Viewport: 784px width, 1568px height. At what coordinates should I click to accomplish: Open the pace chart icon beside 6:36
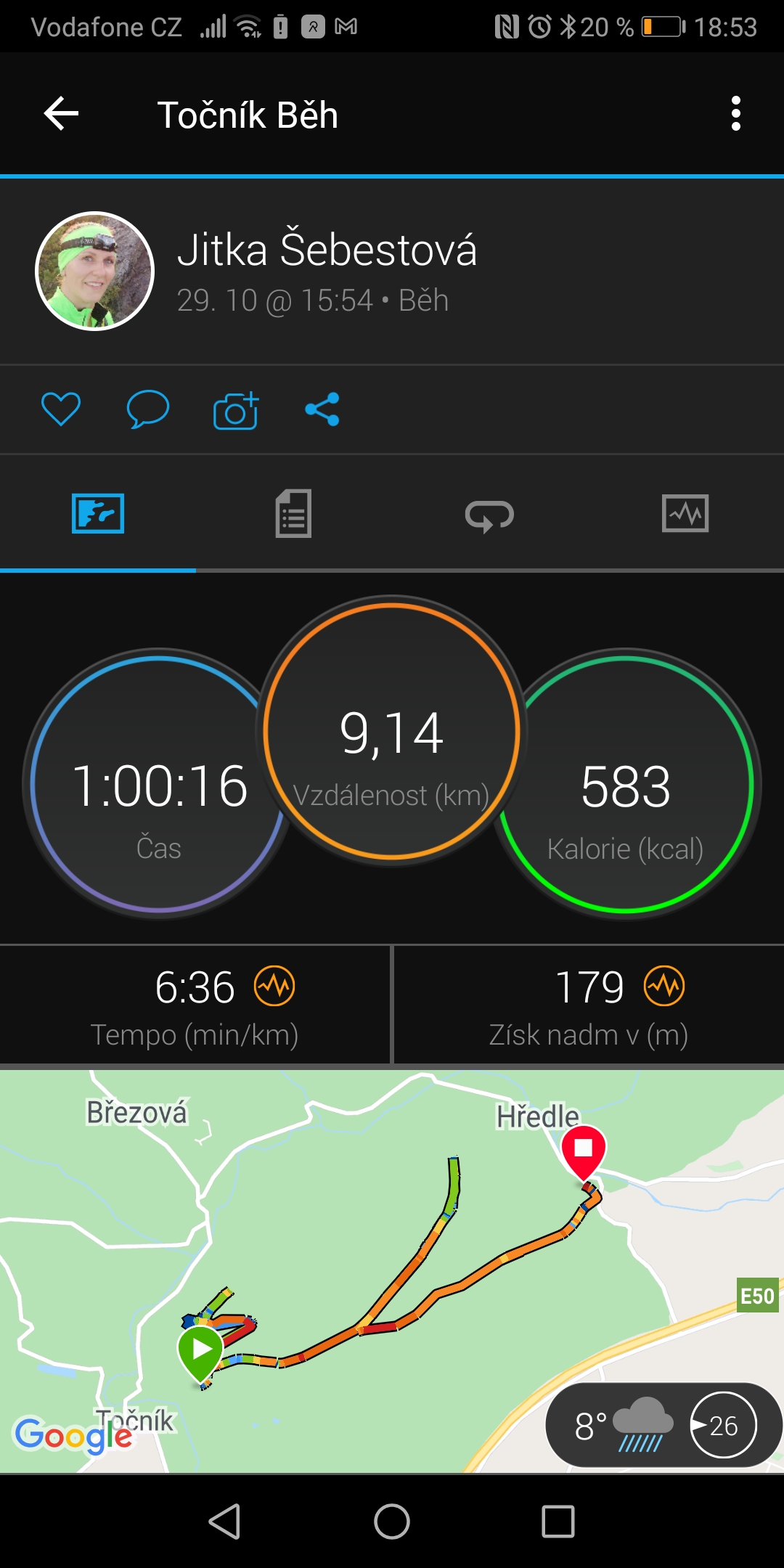pos(274,987)
